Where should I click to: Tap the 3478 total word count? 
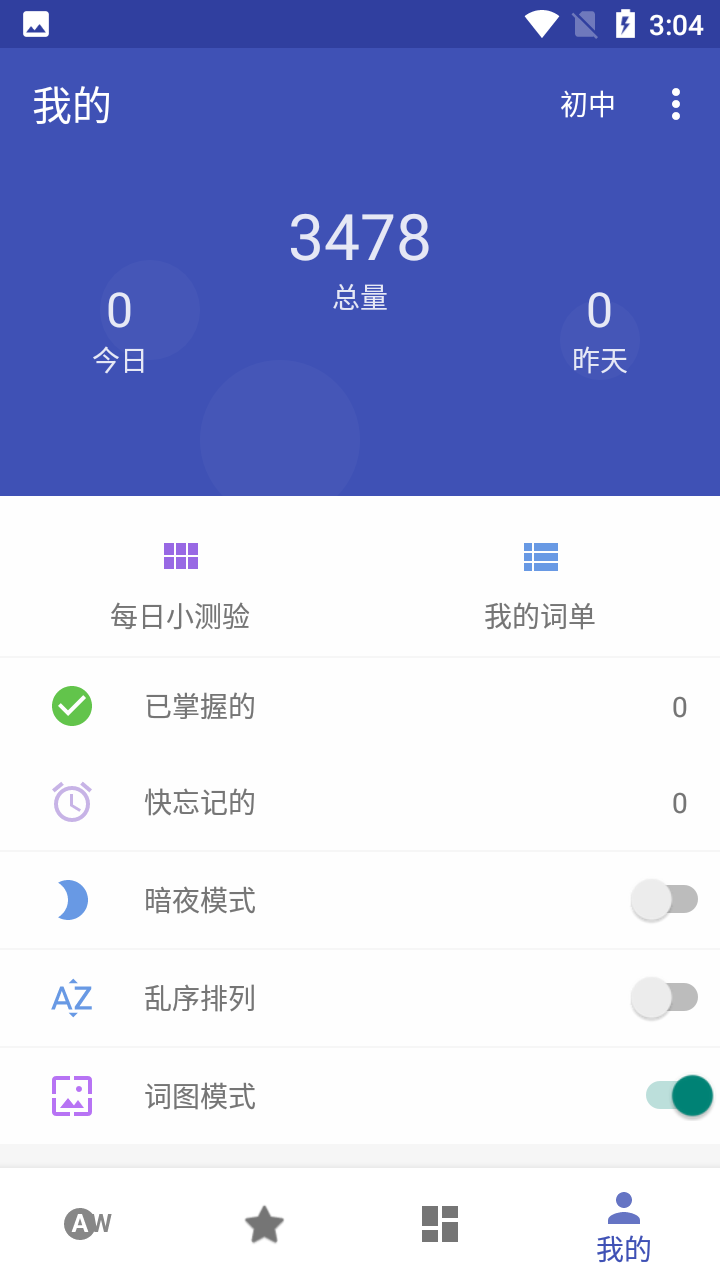coord(358,237)
